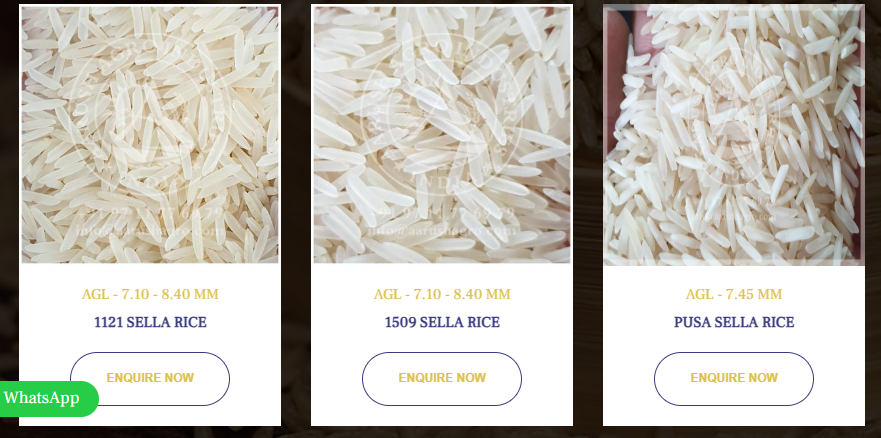Open the Pusa Sella Rice product image

point(734,135)
